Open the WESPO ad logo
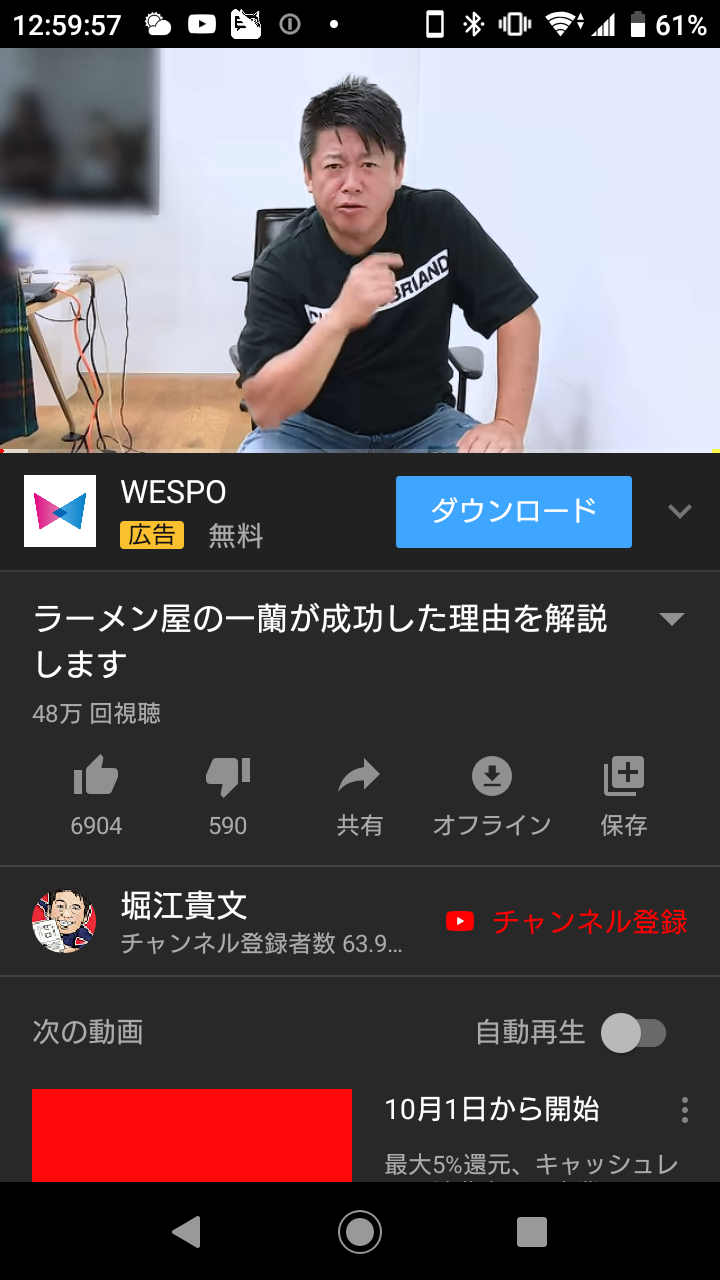Screen dimensions: 720x1280 click(60, 511)
